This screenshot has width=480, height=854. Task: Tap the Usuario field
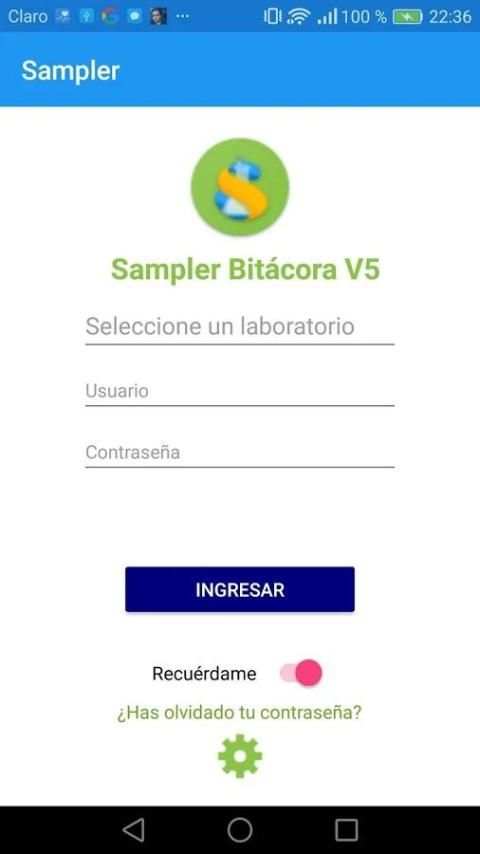tap(240, 391)
